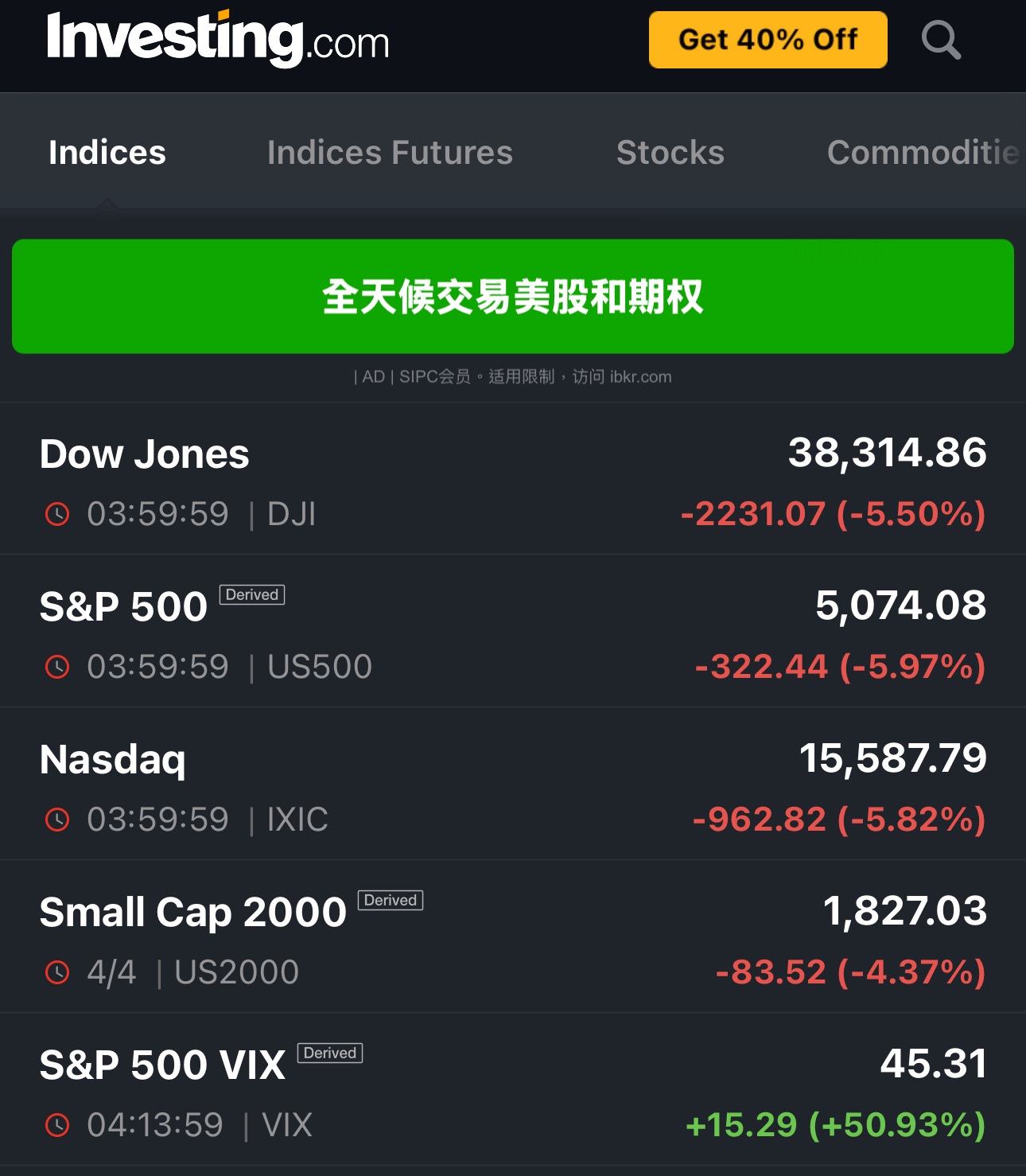1026x1176 pixels.
Task: Go to Investing.com home via logo
Action: tap(218, 38)
